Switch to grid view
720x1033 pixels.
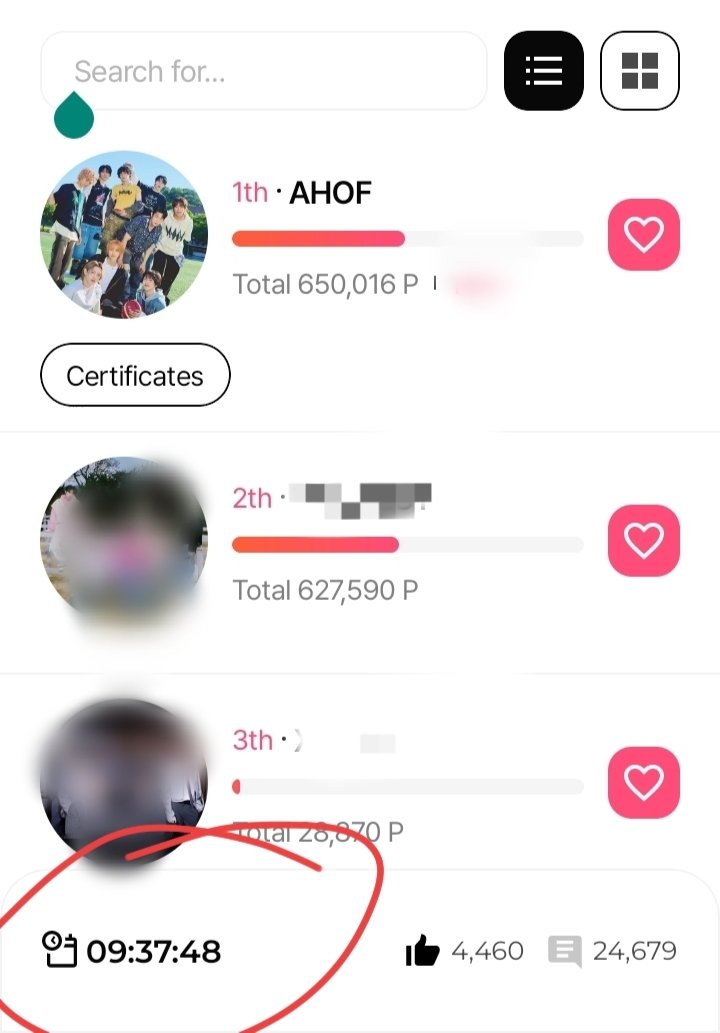[640, 70]
